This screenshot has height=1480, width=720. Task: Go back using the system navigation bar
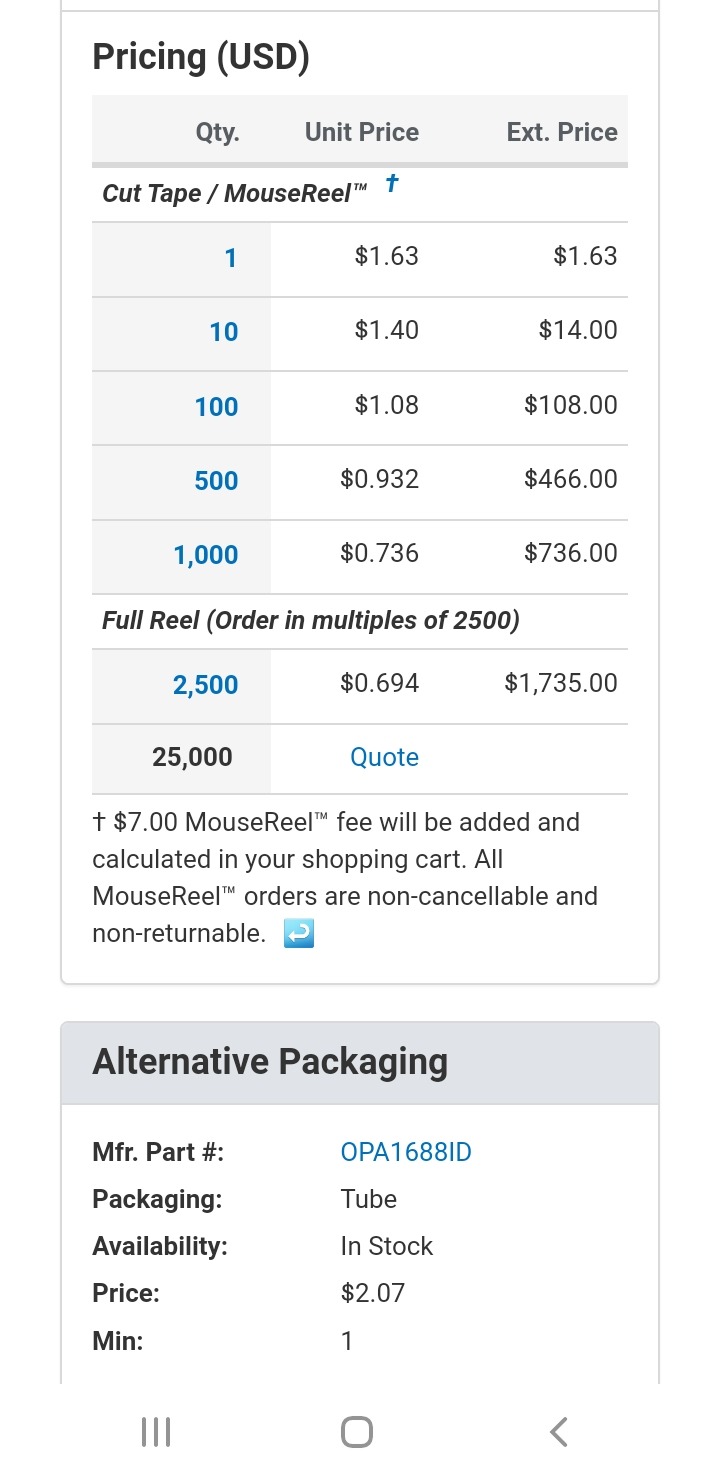coord(559,1432)
